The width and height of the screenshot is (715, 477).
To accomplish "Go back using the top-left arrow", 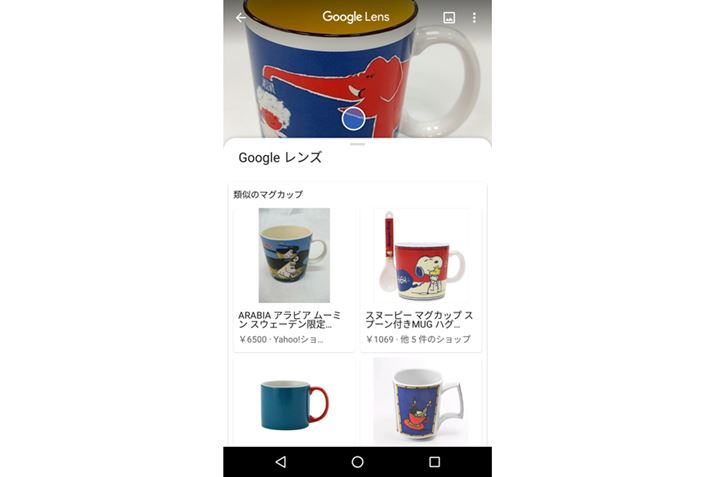I will pyautogui.click(x=241, y=18).
